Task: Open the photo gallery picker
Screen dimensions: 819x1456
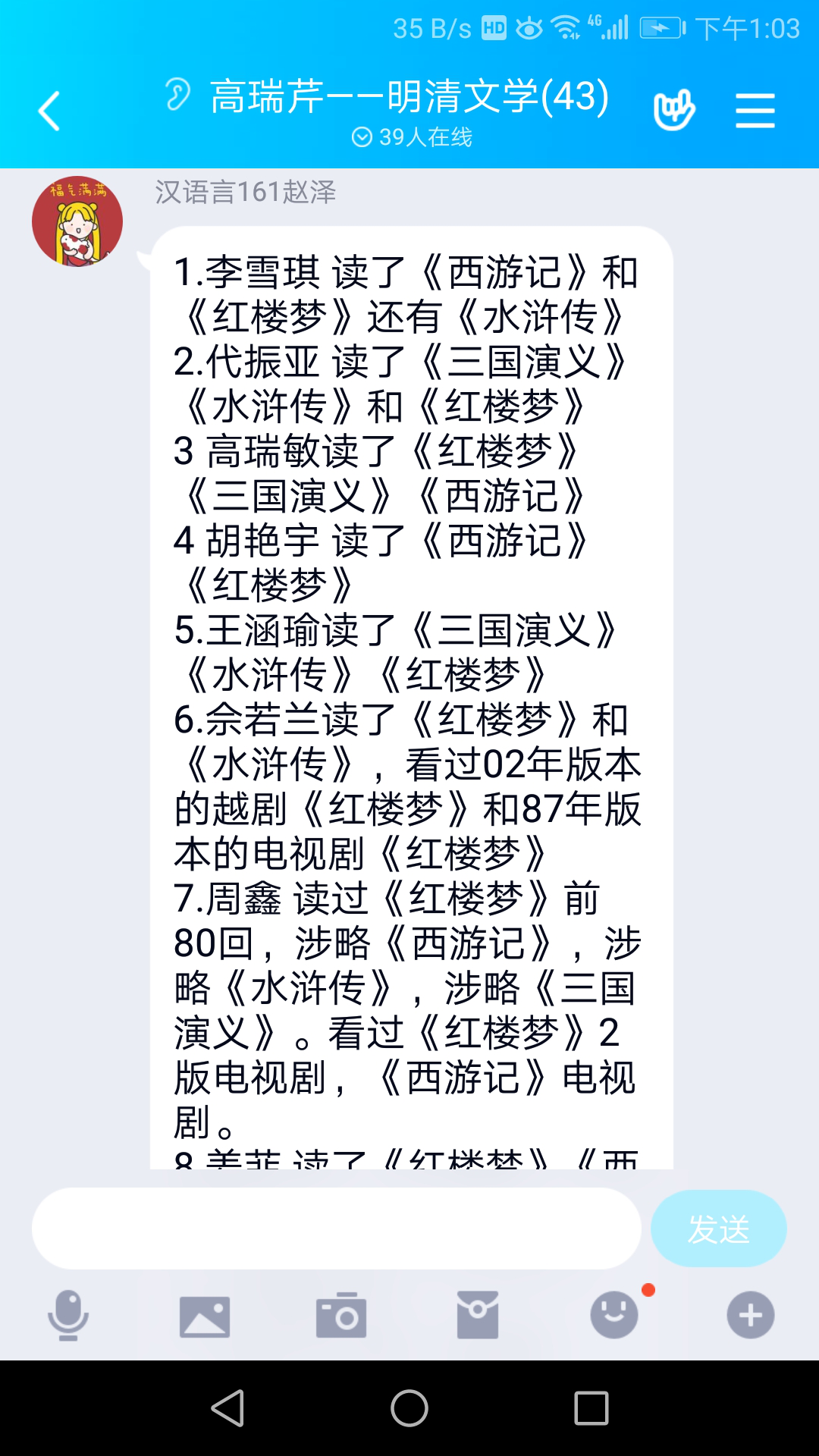Action: pyautogui.click(x=205, y=1316)
